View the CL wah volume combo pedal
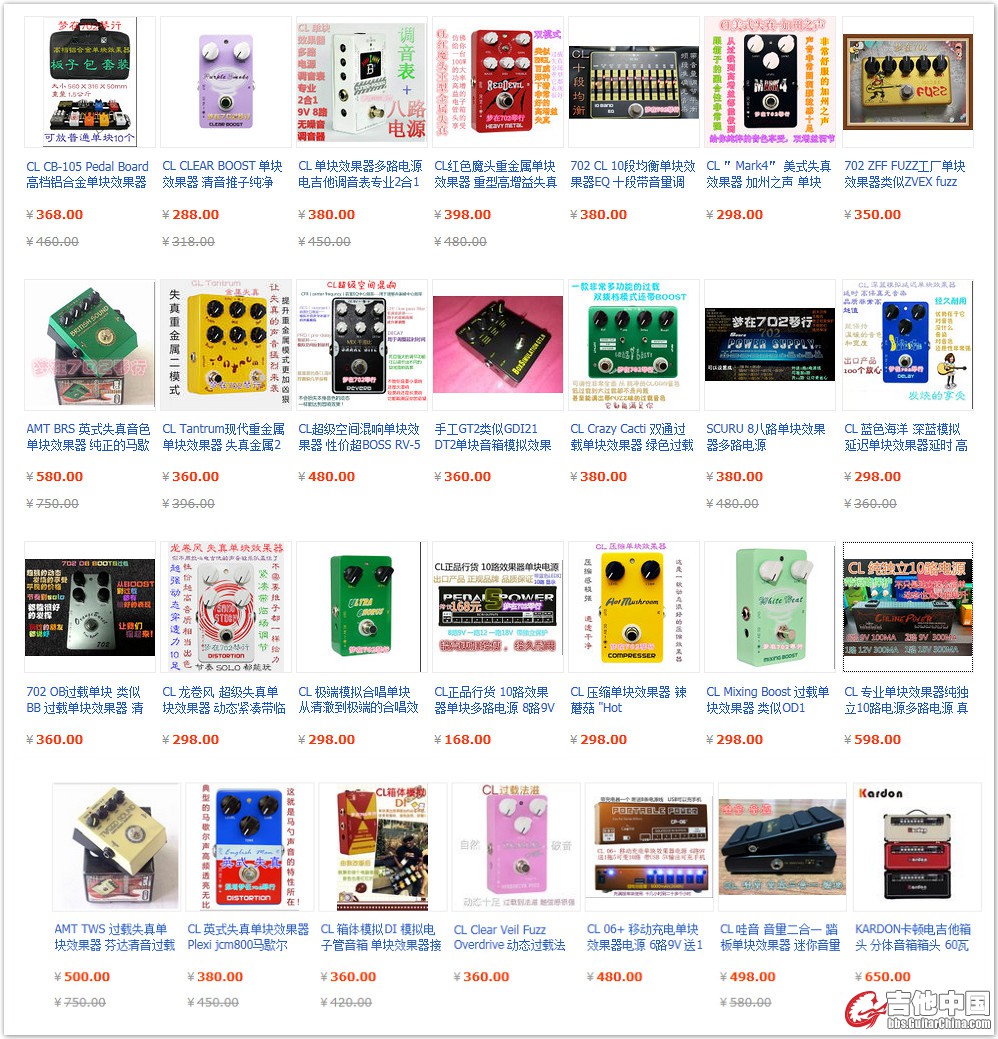 pos(780,937)
